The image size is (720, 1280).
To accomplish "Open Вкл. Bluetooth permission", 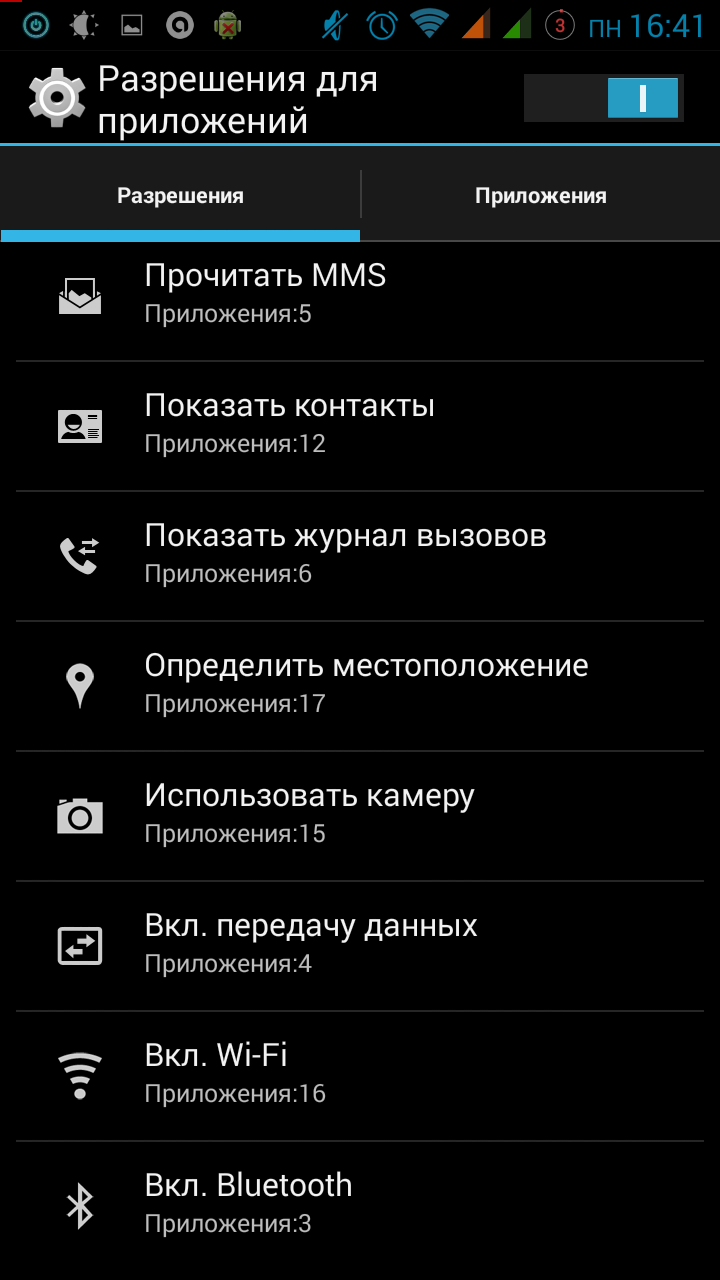I will pos(360,1205).
